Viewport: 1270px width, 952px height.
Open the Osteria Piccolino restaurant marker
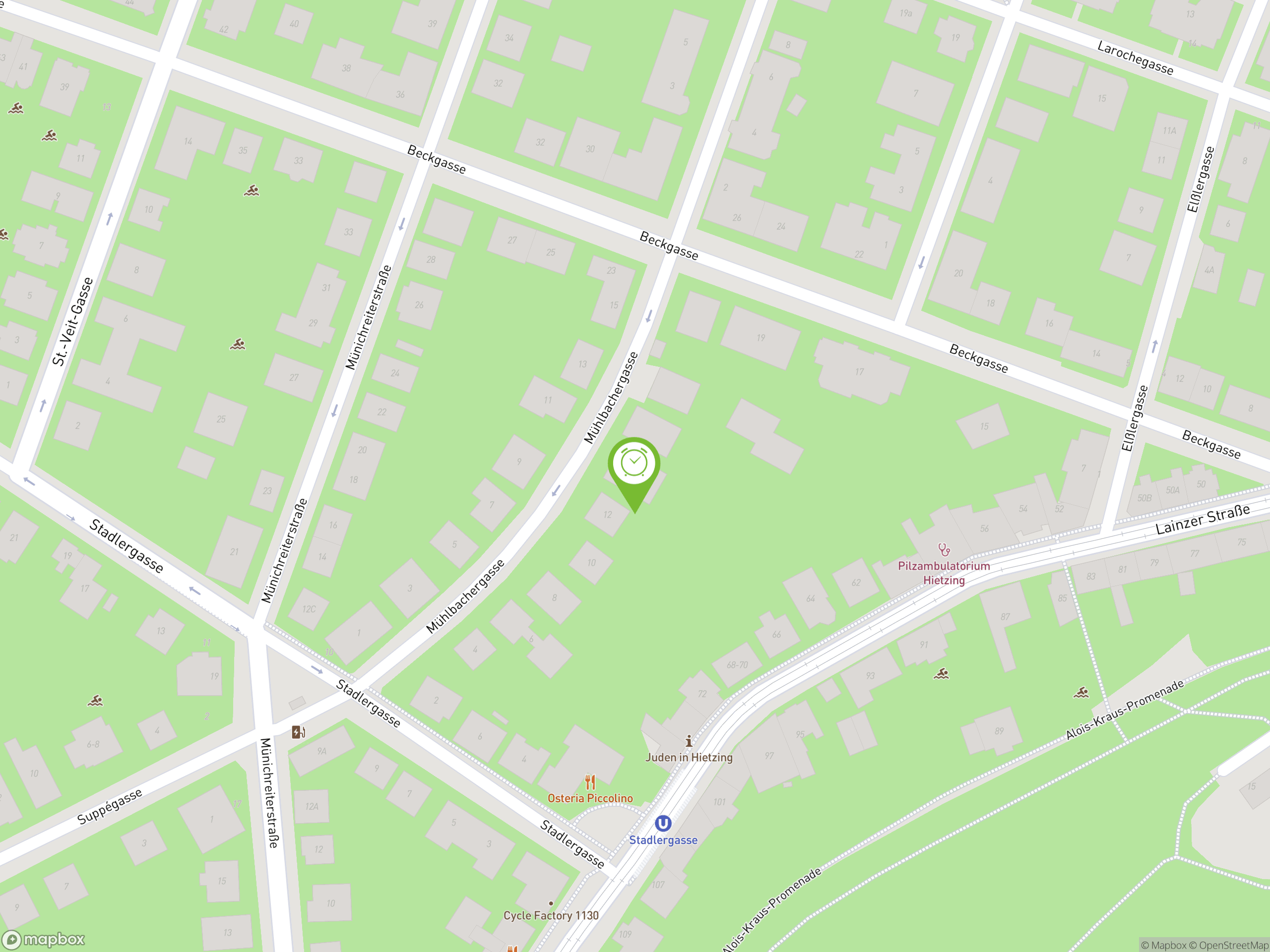tap(590, 782)
